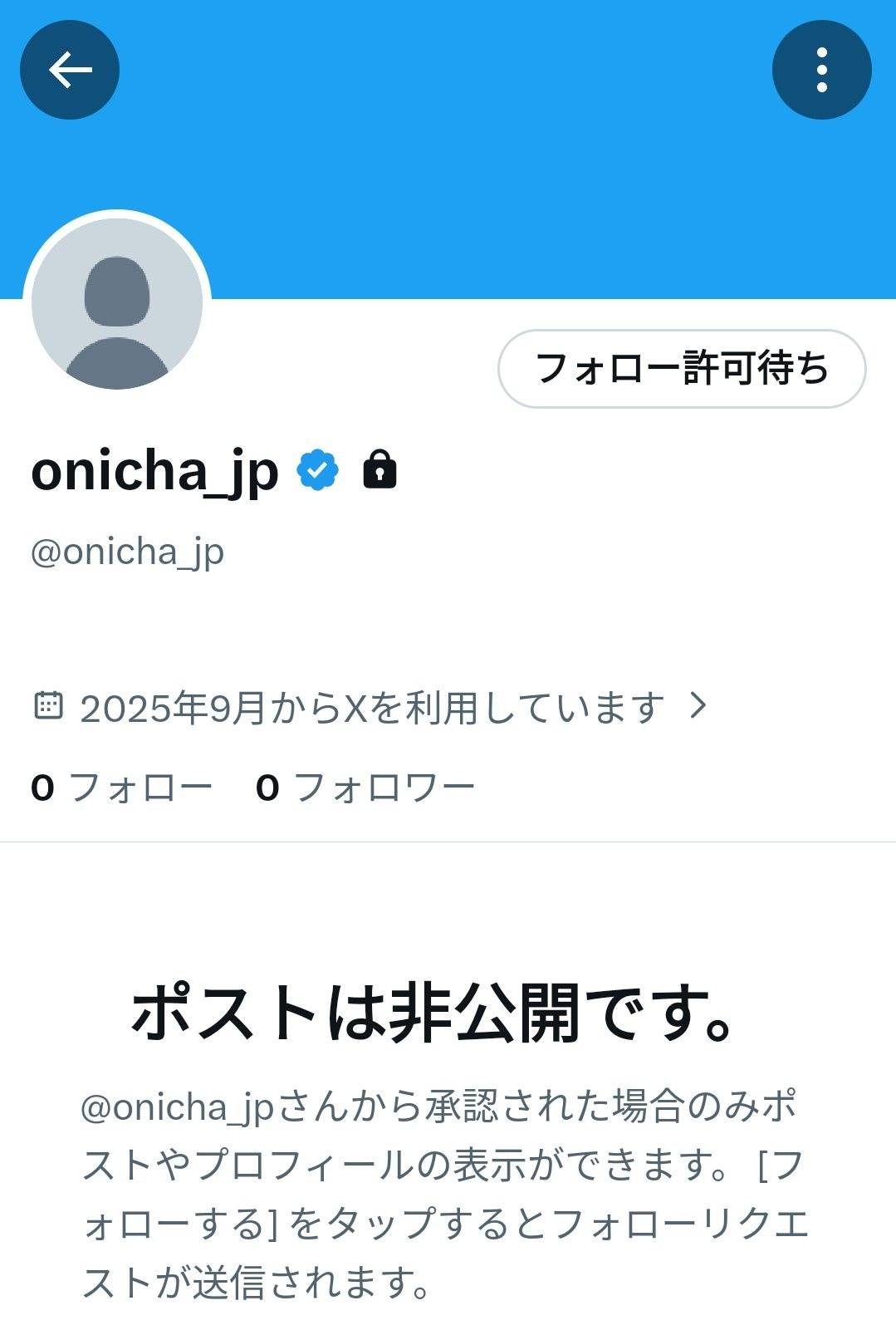Tap the フォロー許可待ち pending follow button
The image size is (896, 1325).
pos(682,369)
